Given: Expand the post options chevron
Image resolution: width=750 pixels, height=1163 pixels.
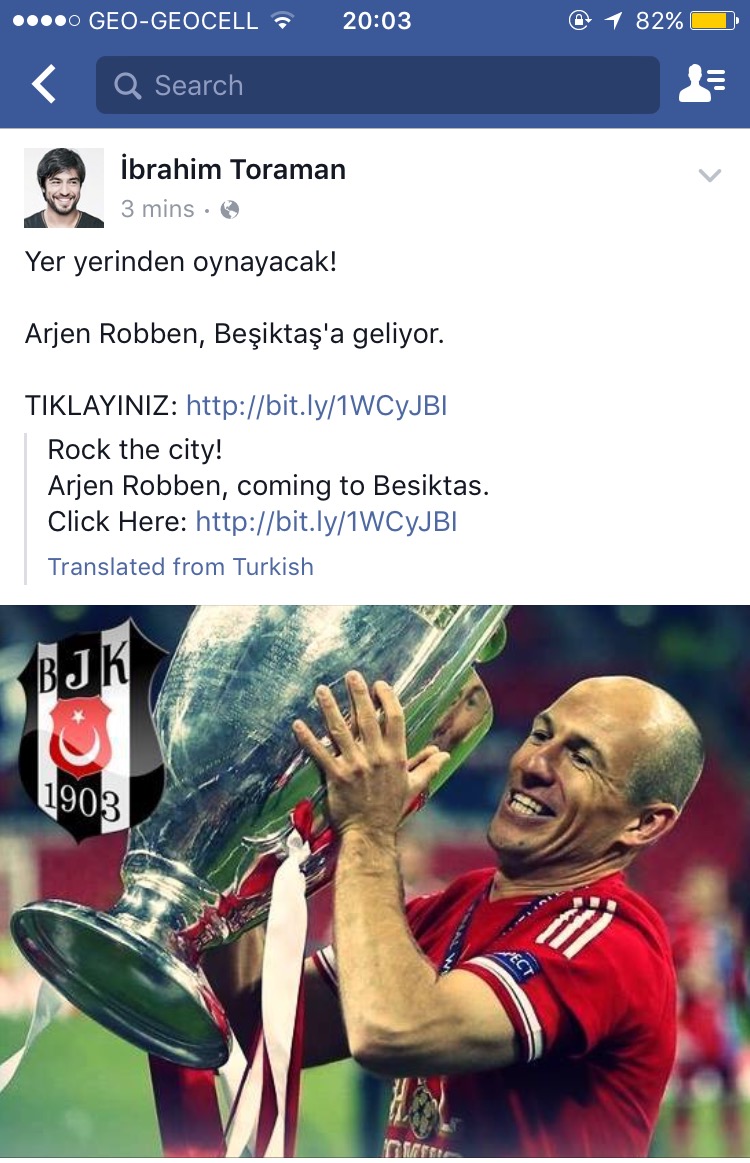Looking at the screenshot, I should [709, 176].
